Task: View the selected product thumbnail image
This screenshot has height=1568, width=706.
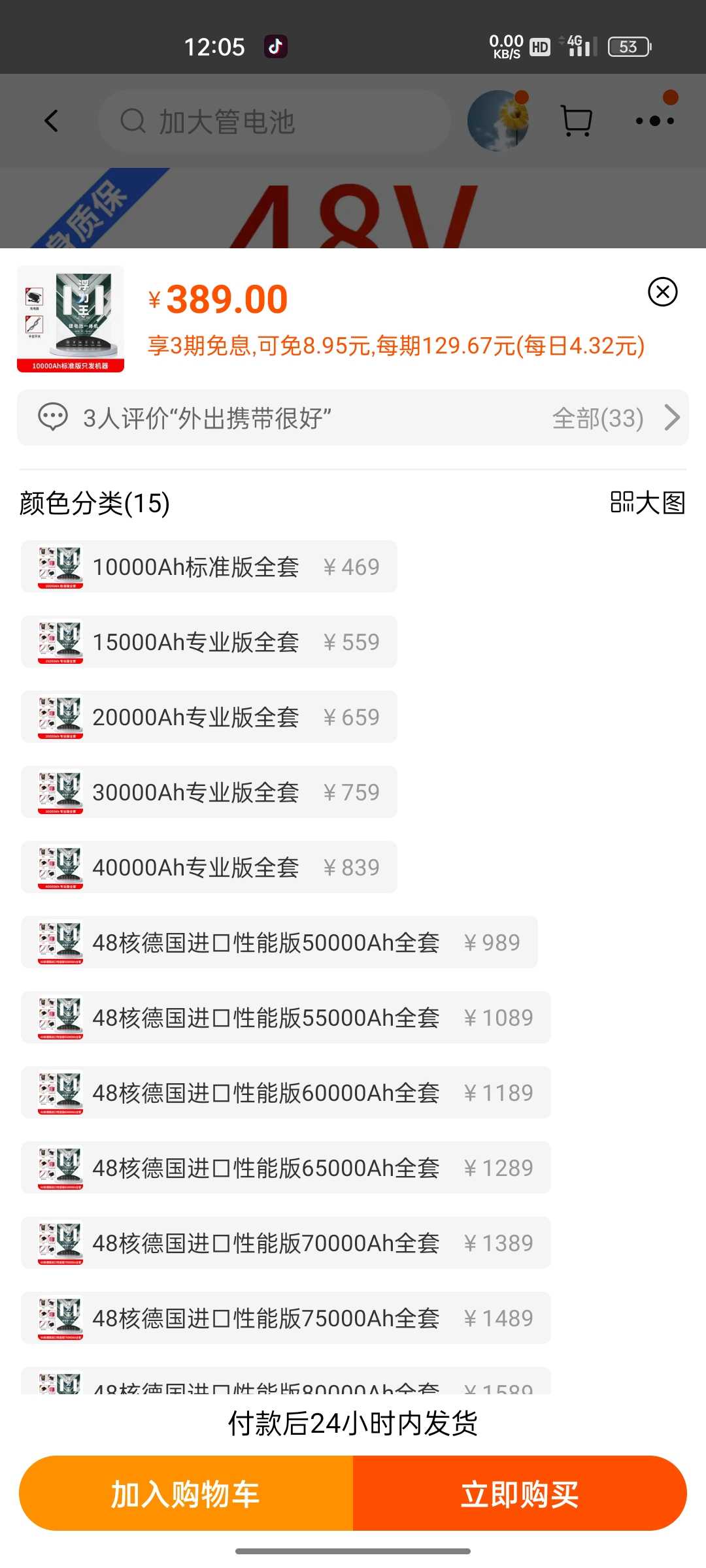Action: [71, 319]
